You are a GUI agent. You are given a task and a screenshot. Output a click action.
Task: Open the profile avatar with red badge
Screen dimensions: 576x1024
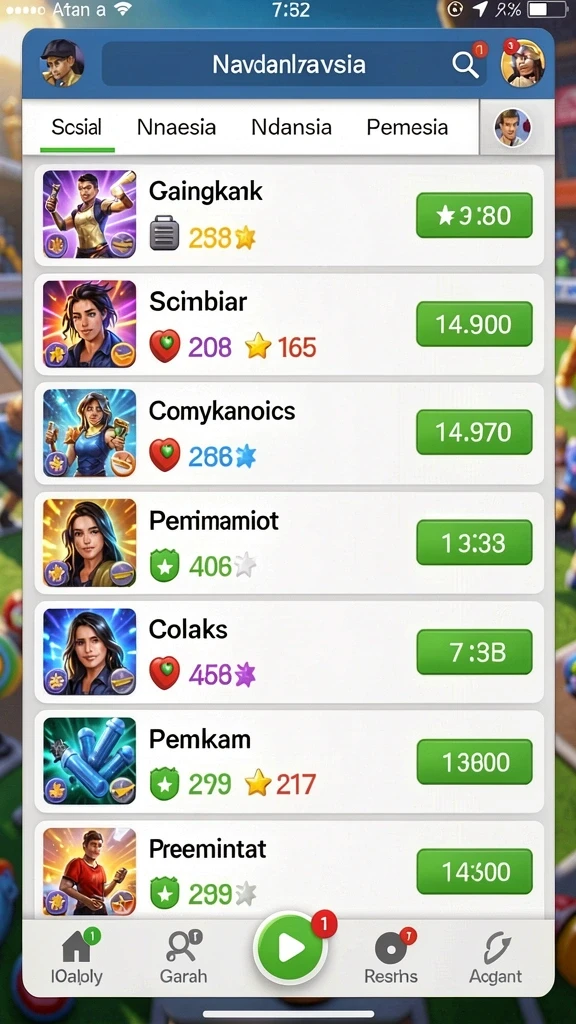coord(522,63)
